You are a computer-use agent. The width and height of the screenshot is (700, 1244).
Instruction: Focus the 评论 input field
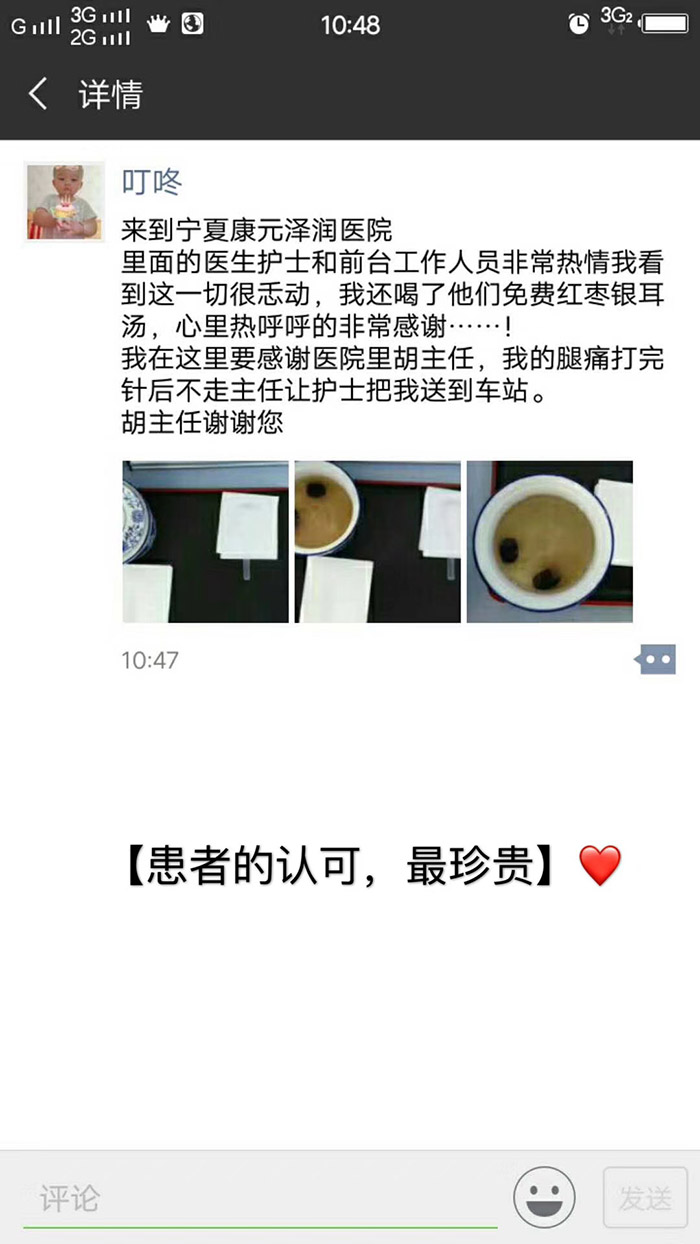[x=260, y=1198]
